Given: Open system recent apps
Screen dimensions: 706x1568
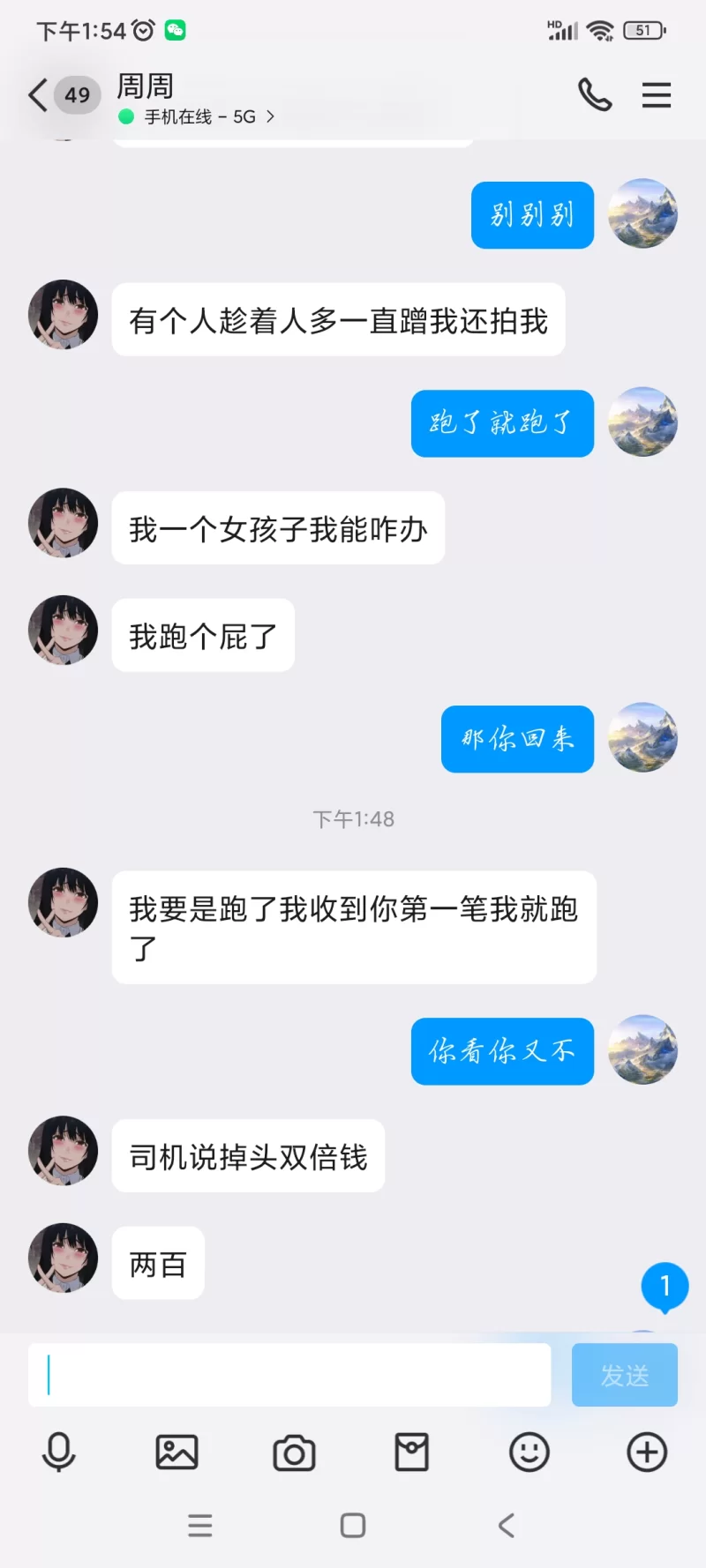Looking at the screenshot, I should coord(200,1526).
